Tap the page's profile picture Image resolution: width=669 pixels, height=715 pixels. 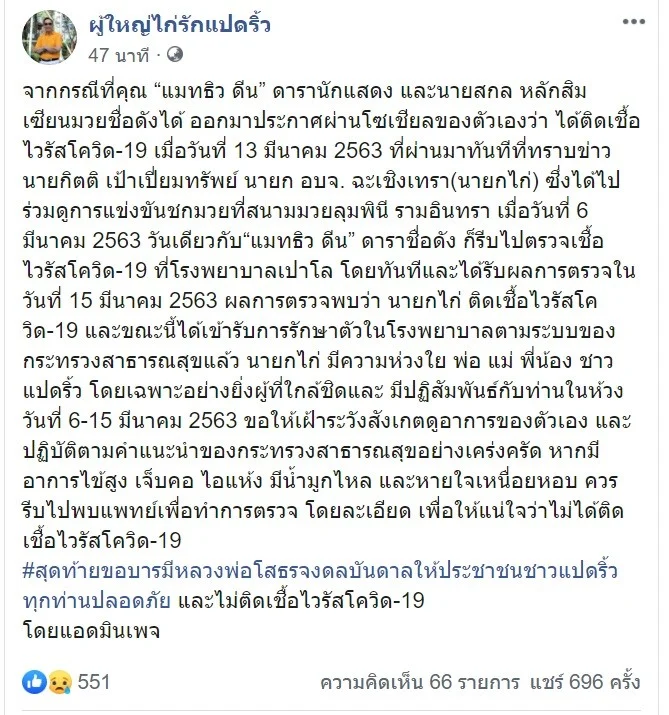tap(50, 37)
